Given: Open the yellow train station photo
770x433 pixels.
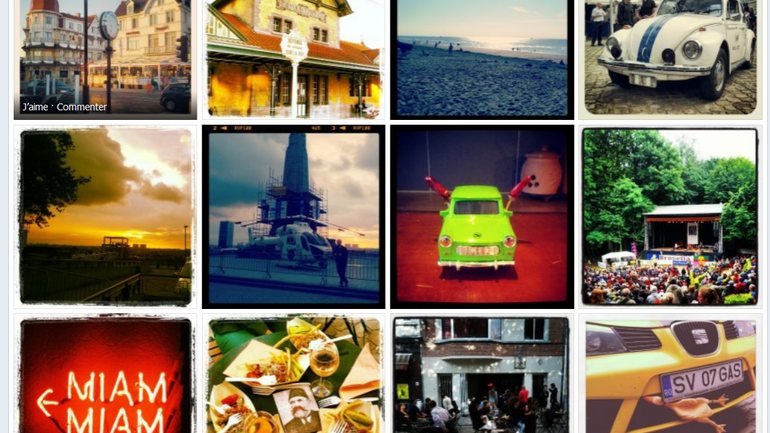Looking at the screenshot, I should [293, 58].
